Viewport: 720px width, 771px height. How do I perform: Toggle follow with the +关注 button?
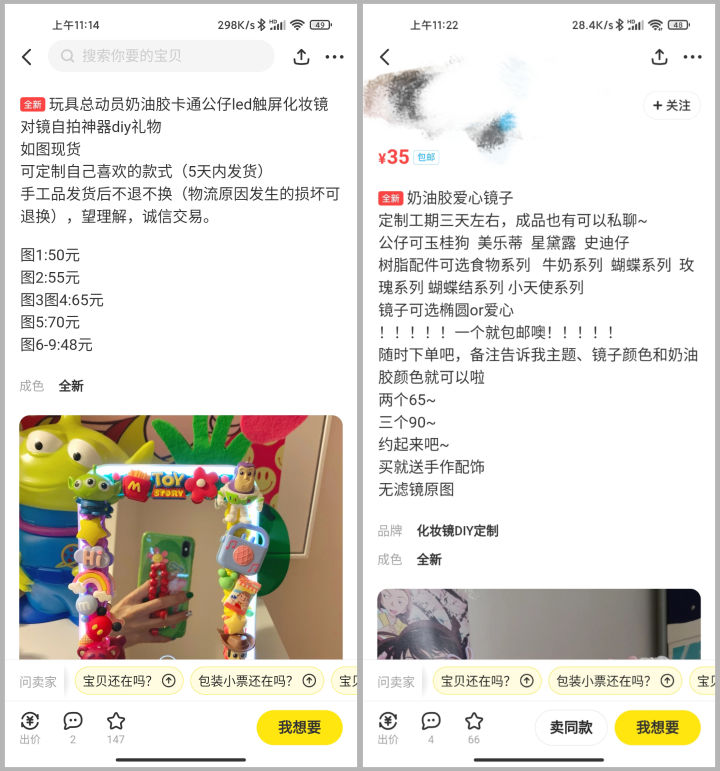672,105
